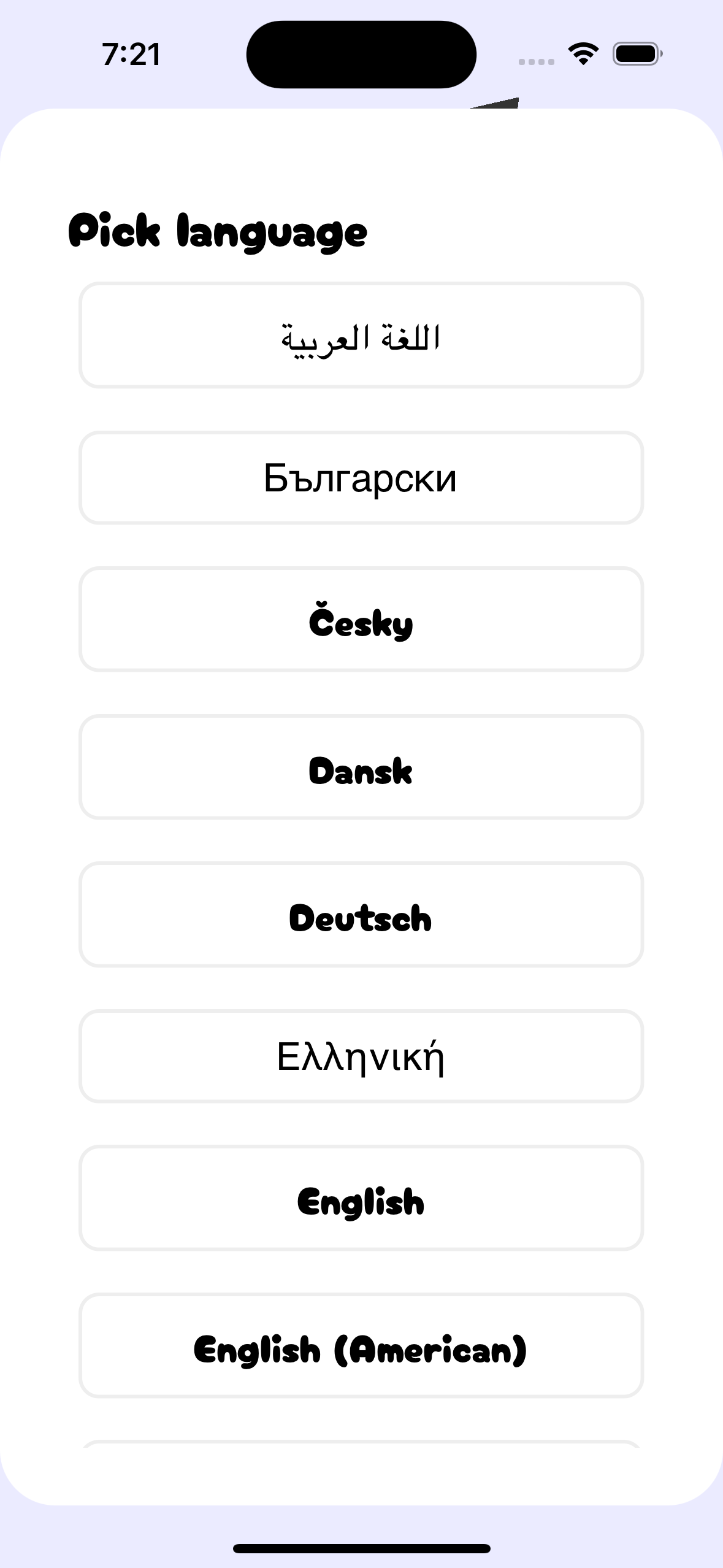Screen dimensions: 723x1568
Task: Tap the plain English option
Action: coord(361,1198)
